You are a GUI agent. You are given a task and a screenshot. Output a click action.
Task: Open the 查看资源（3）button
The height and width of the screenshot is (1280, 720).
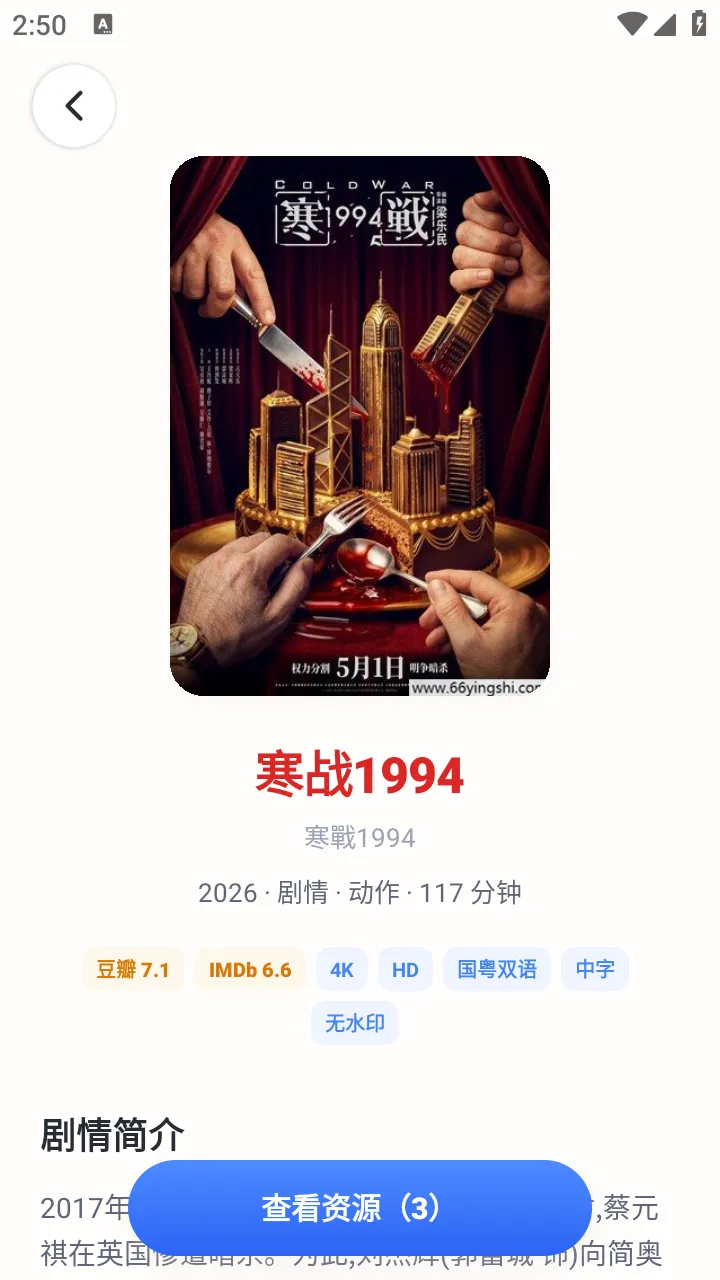point(360,1208)
